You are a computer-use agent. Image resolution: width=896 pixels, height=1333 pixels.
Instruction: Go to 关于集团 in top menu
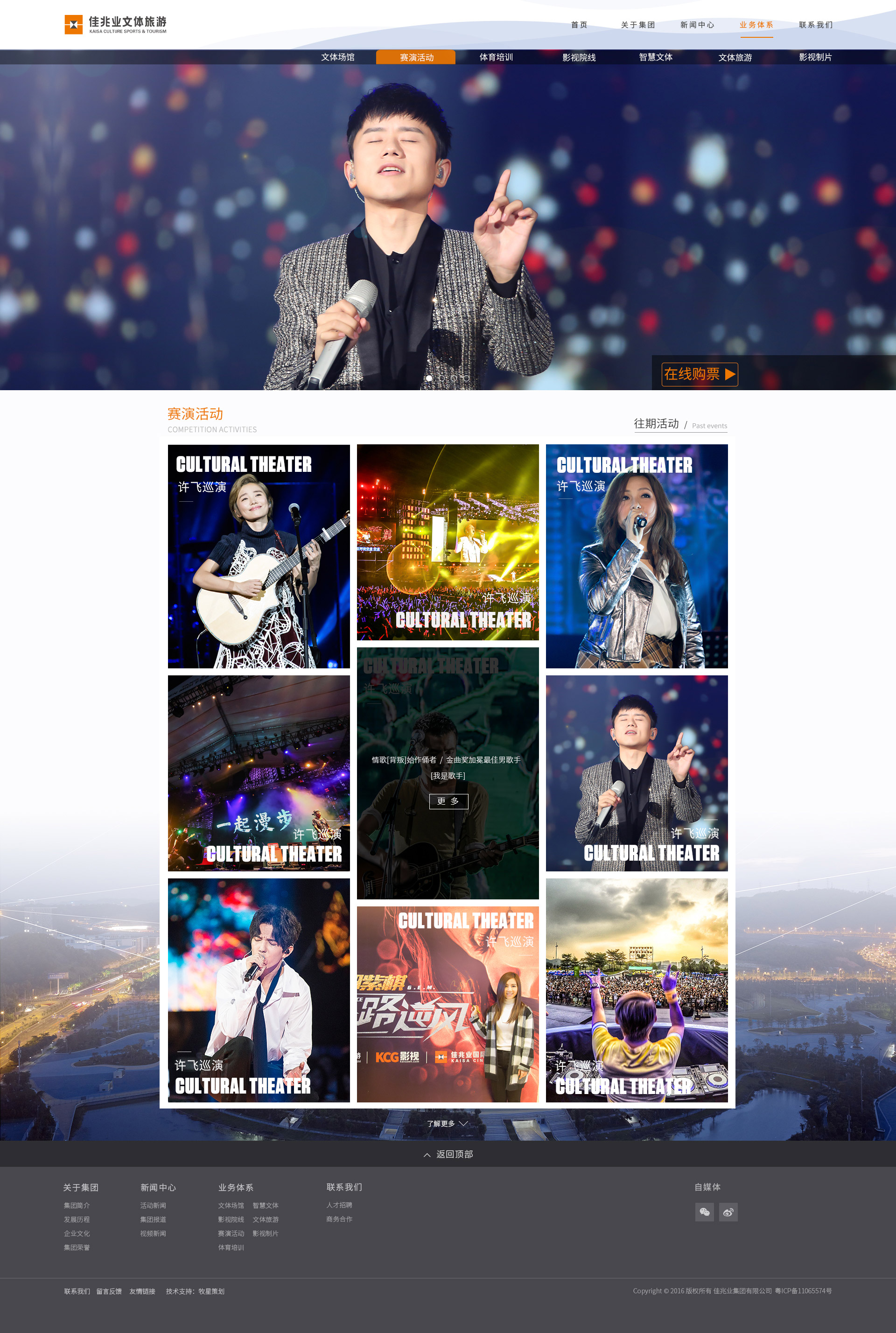638,25
